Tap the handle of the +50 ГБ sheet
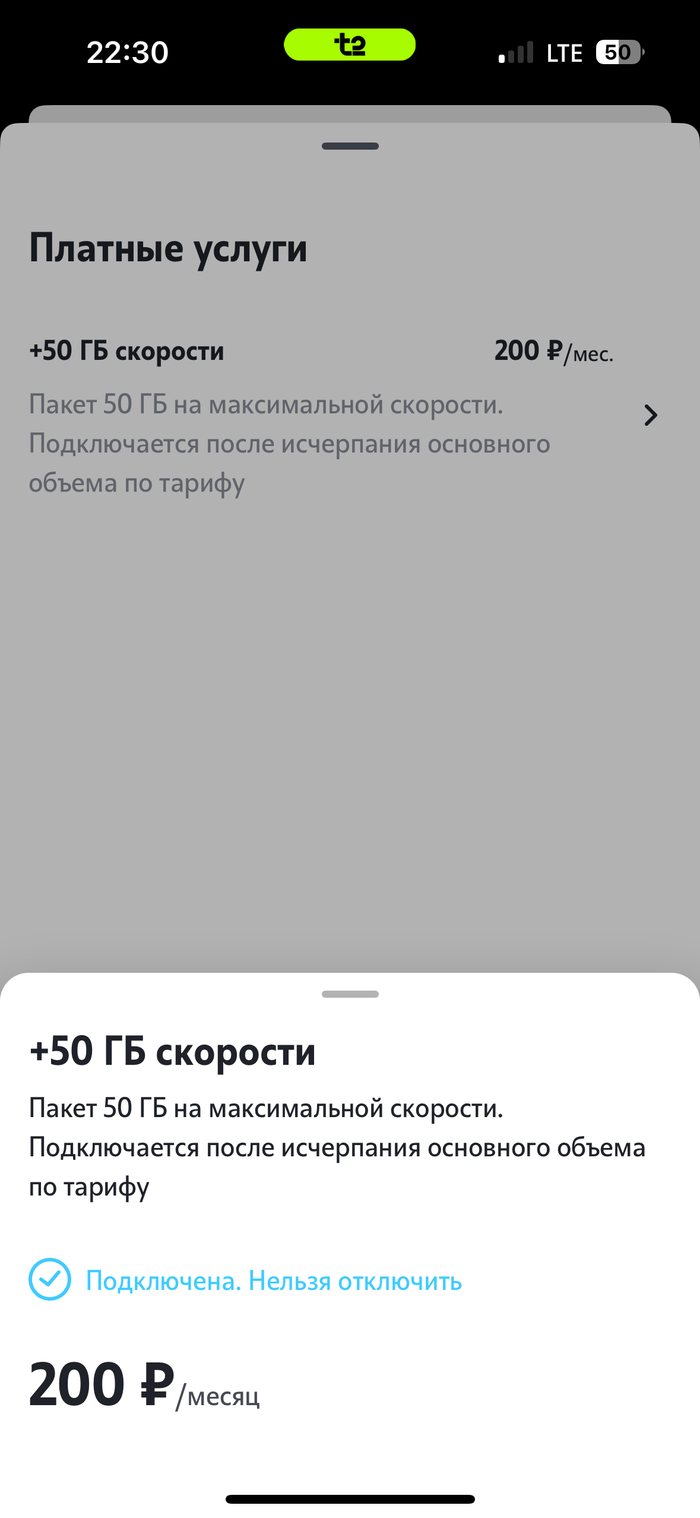The image size is (700, 1518). click(350, 994)
